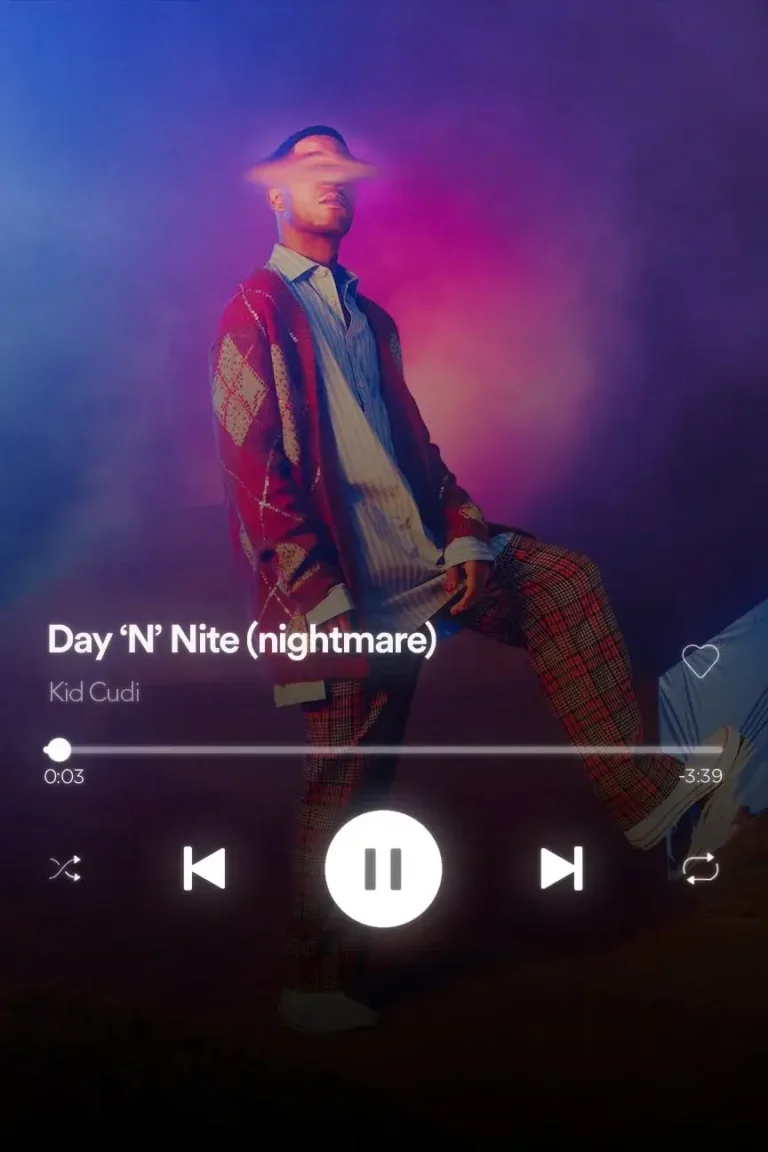This screenshot has width=768, height=1152.
Task: Click the song title Day 'N' Nite (nightmare)
Action: click(x=240, y=640)
